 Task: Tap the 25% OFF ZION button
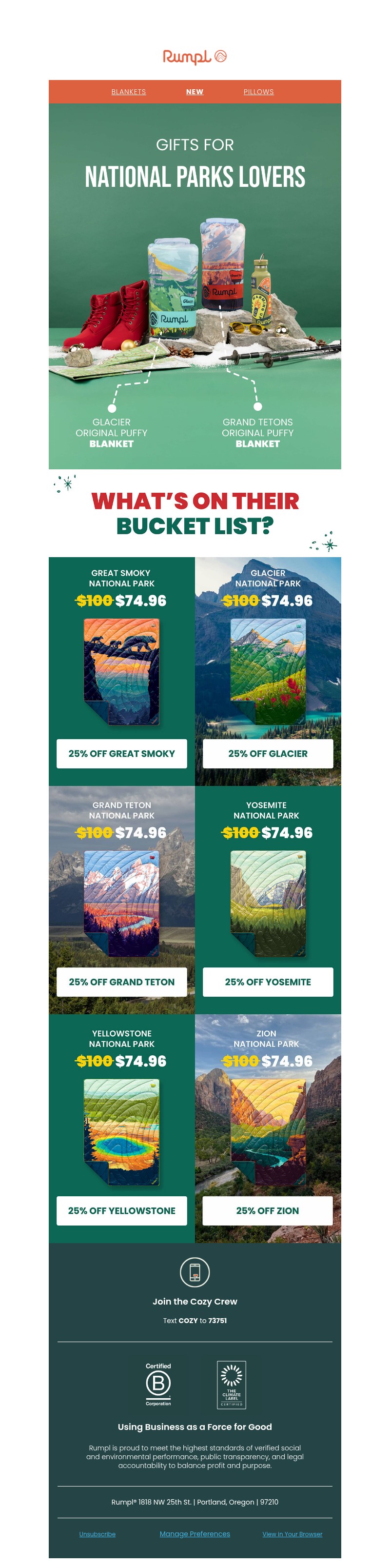[268, 1211]
